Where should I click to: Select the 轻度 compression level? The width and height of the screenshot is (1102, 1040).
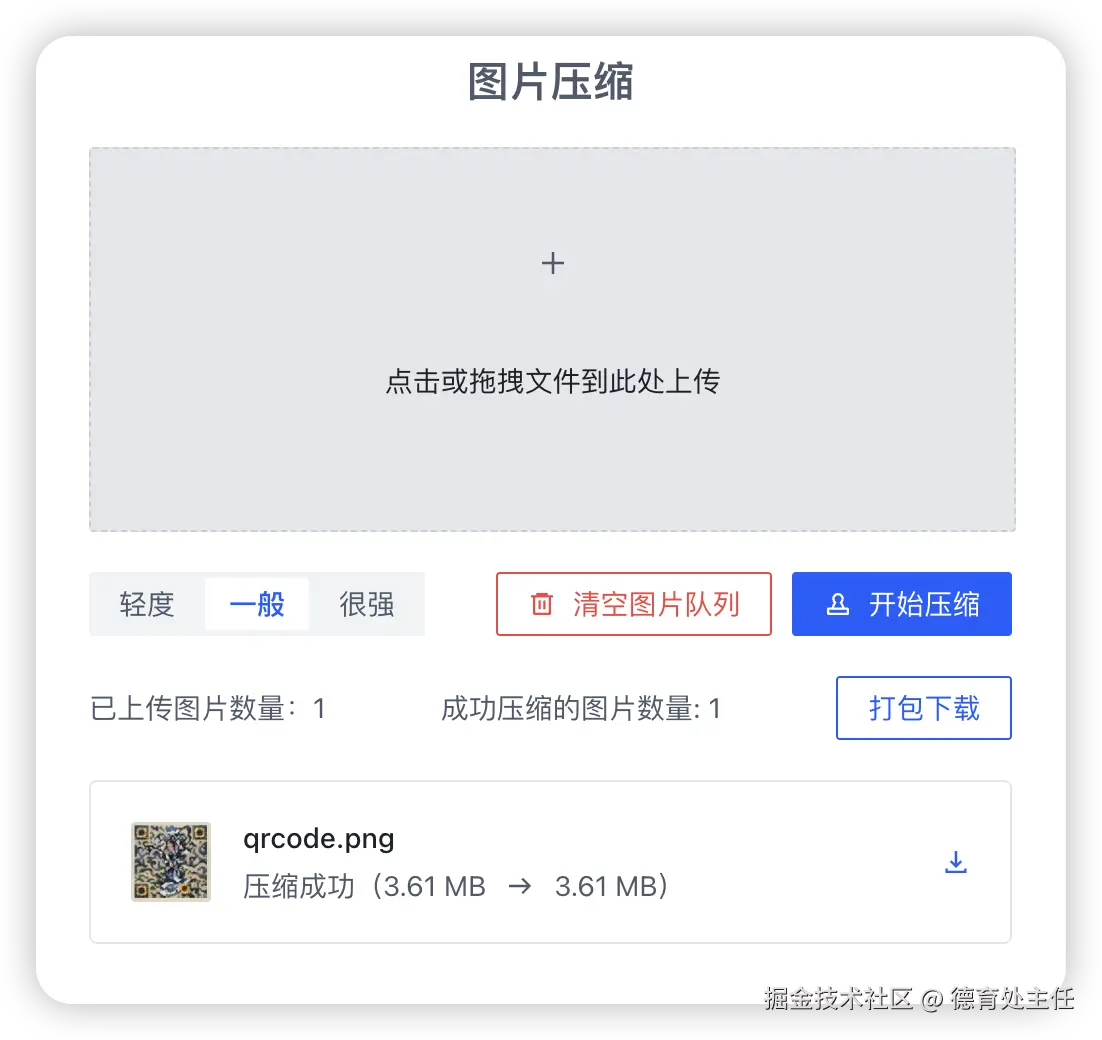click(147, 604)
